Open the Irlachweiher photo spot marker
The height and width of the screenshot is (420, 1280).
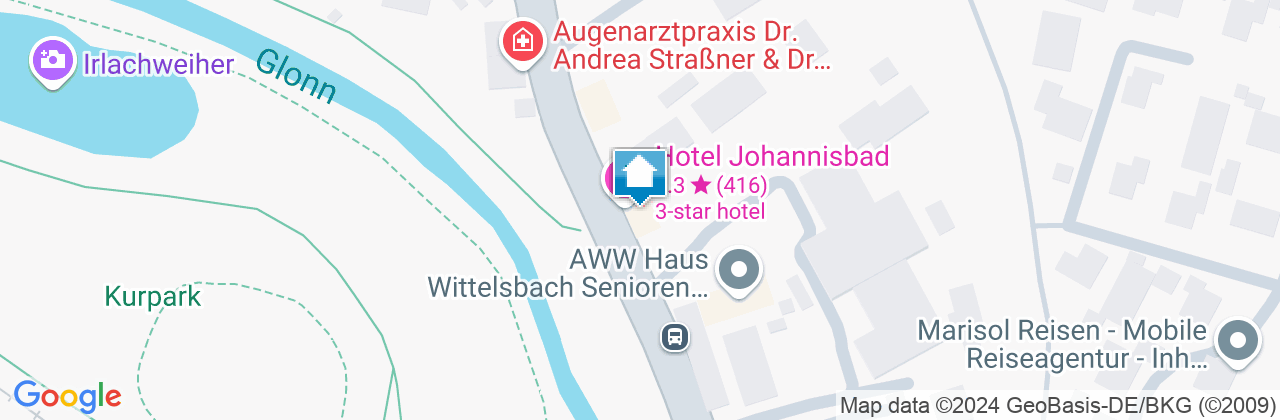(50, 60)
